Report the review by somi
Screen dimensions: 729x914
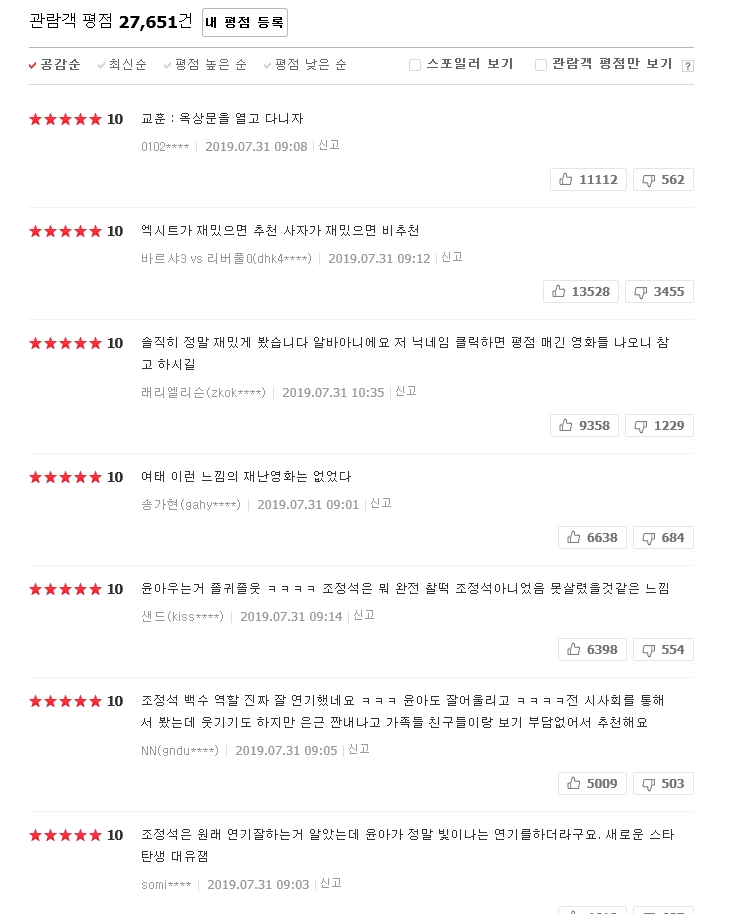pyautogui.click(x=330, y=883)
